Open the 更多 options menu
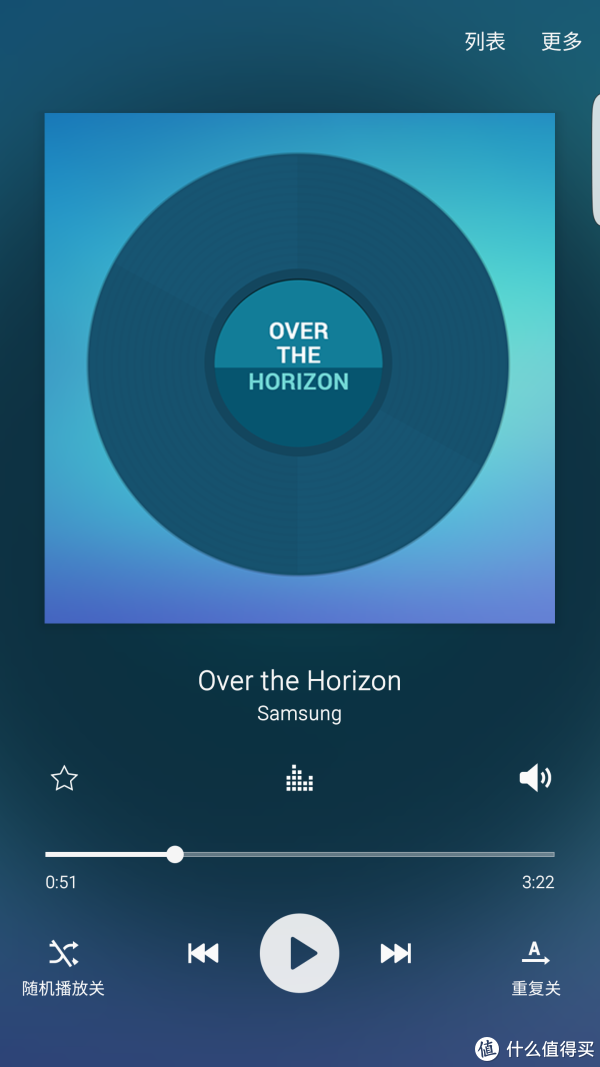 [561, 41]
